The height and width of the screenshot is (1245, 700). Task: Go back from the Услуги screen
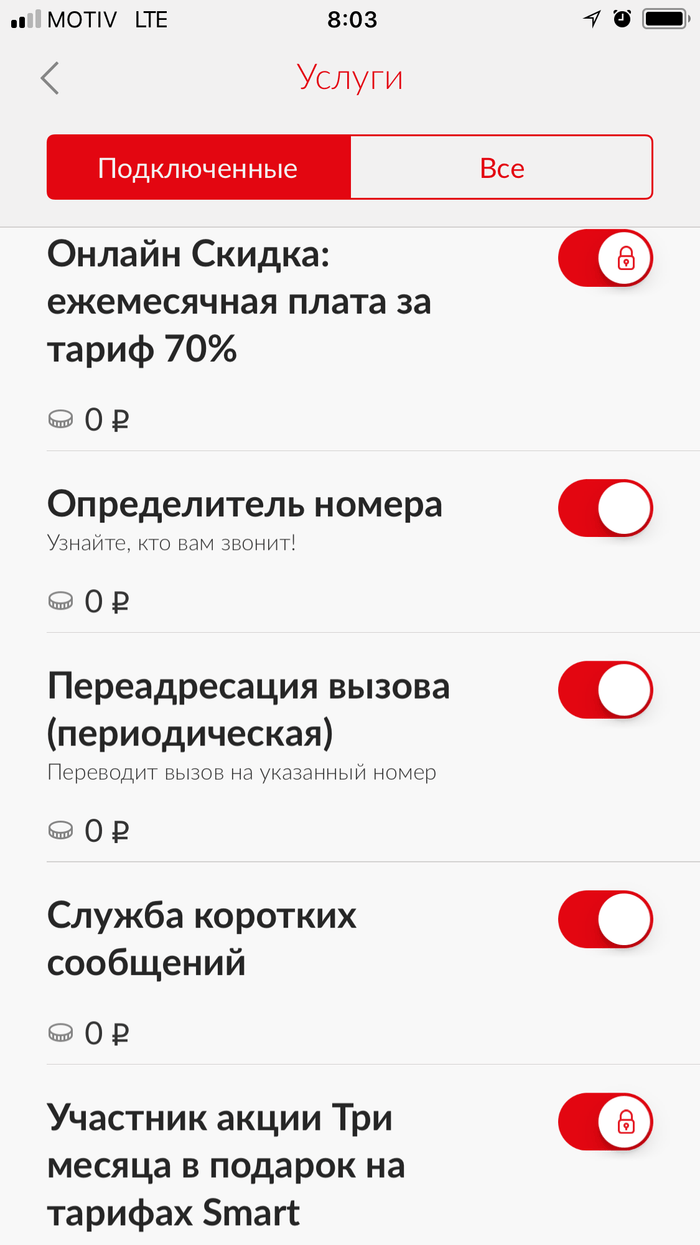[50, 78]
